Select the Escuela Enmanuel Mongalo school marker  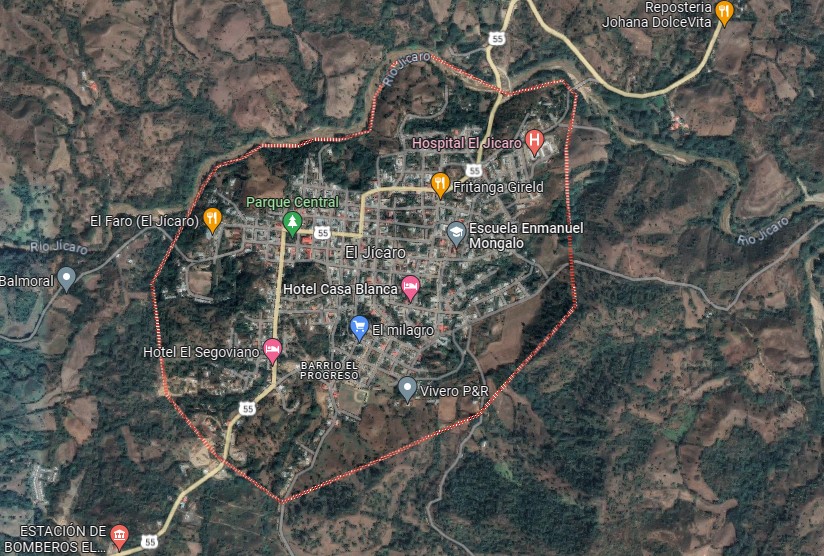(x=456, y=233)
